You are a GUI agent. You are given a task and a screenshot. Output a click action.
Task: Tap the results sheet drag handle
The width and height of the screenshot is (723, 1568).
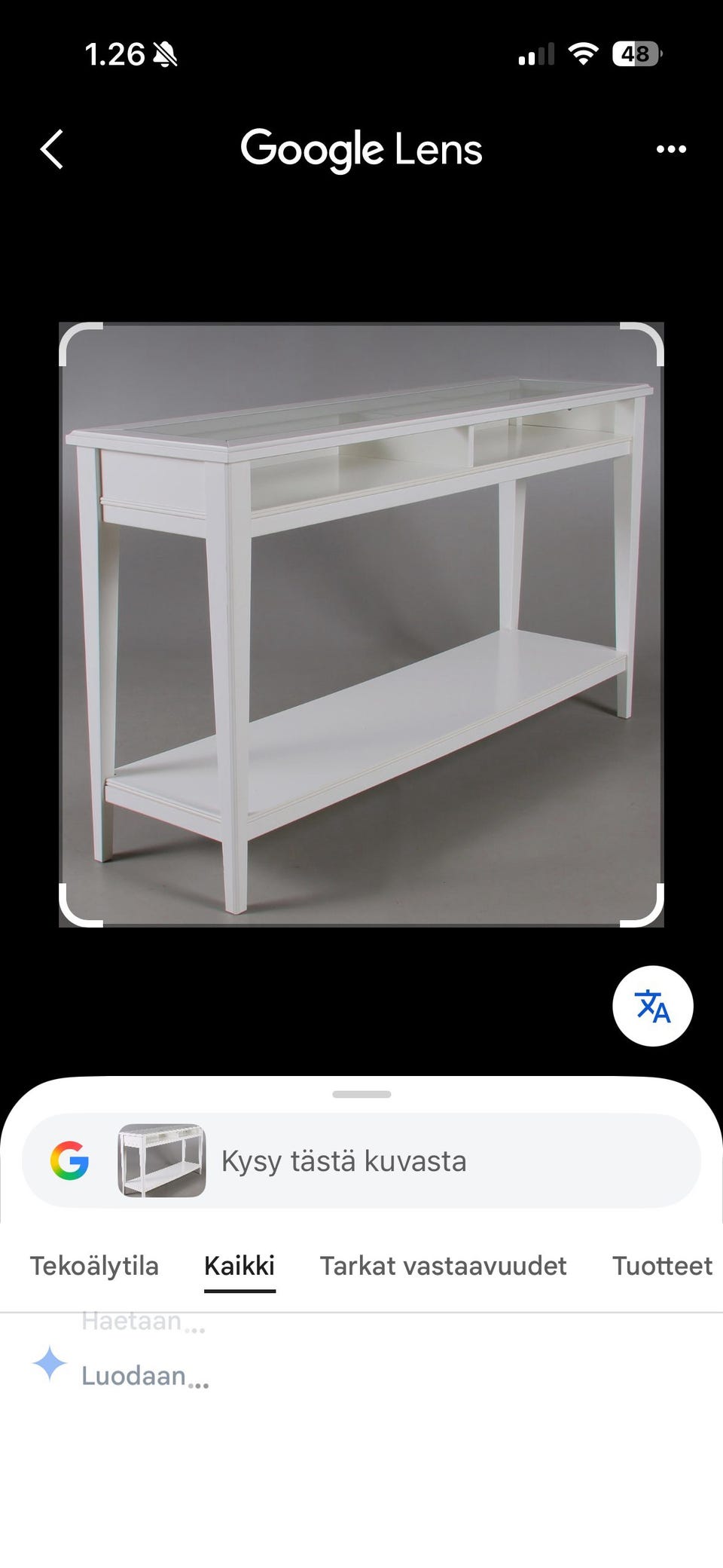click(x=361, y=1094)
